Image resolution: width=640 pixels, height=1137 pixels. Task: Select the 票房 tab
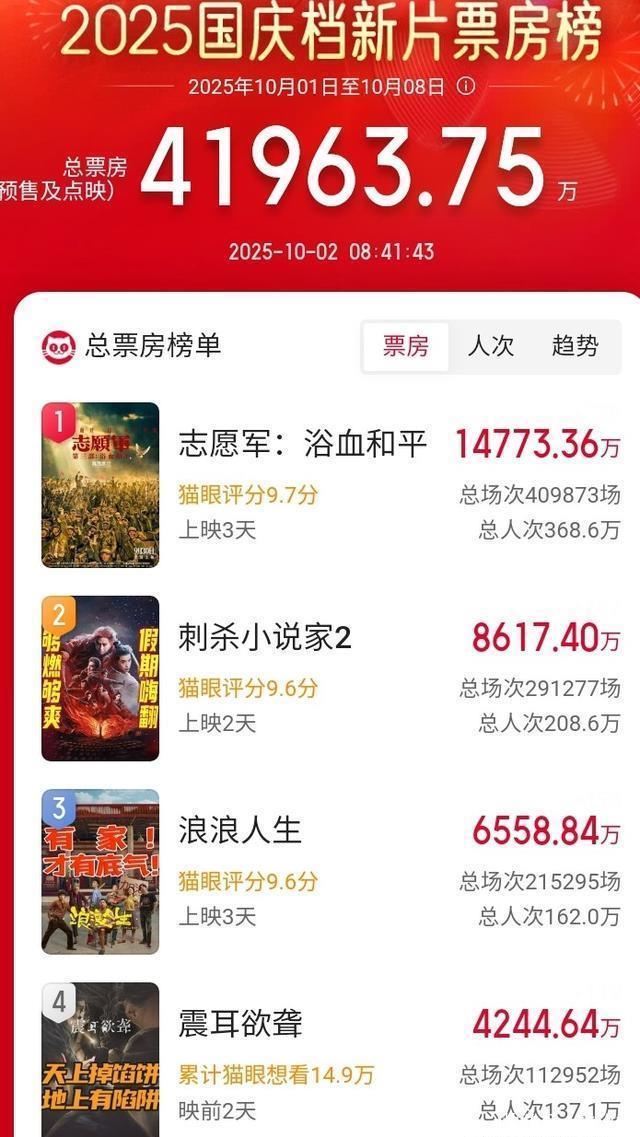tap(406, 346)
